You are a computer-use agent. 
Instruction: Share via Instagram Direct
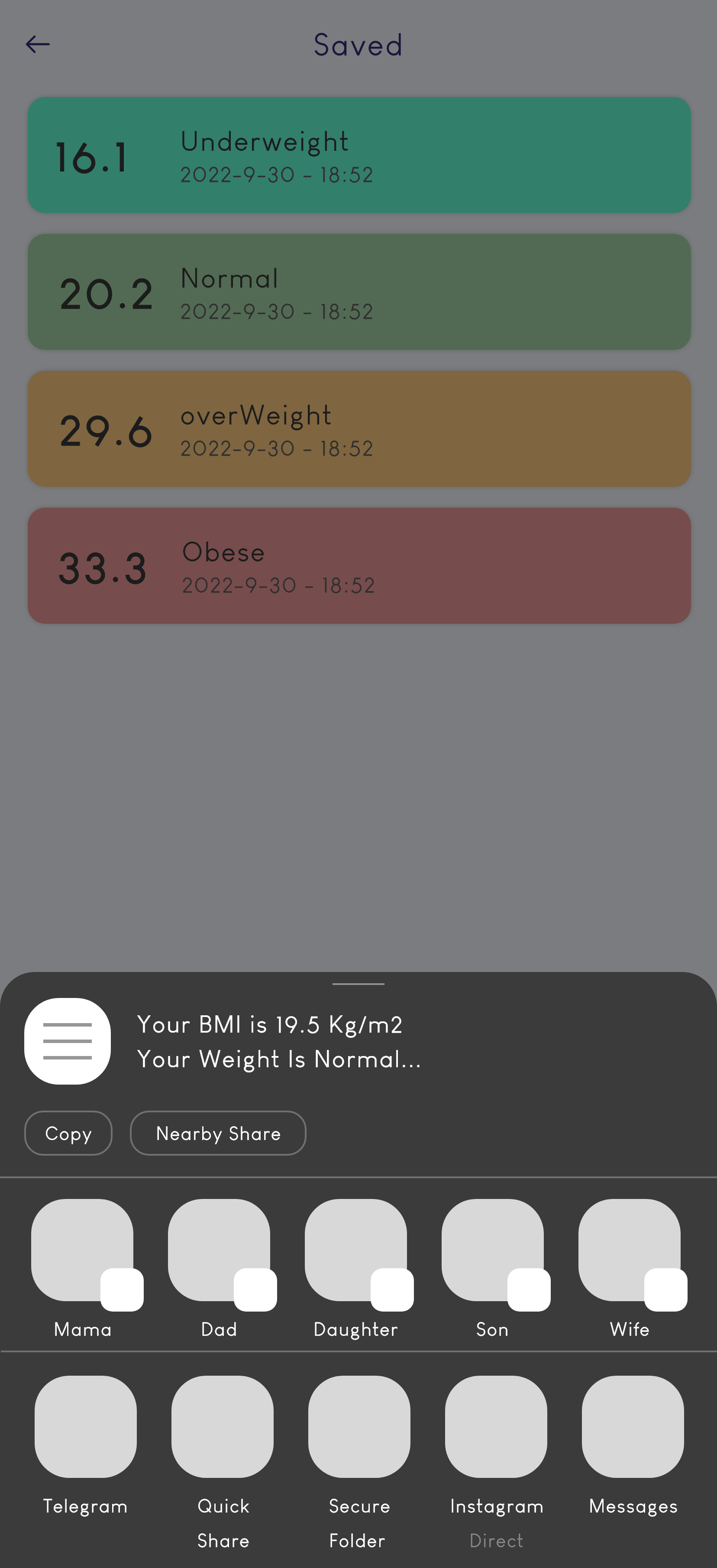[x=496, y=1426]
